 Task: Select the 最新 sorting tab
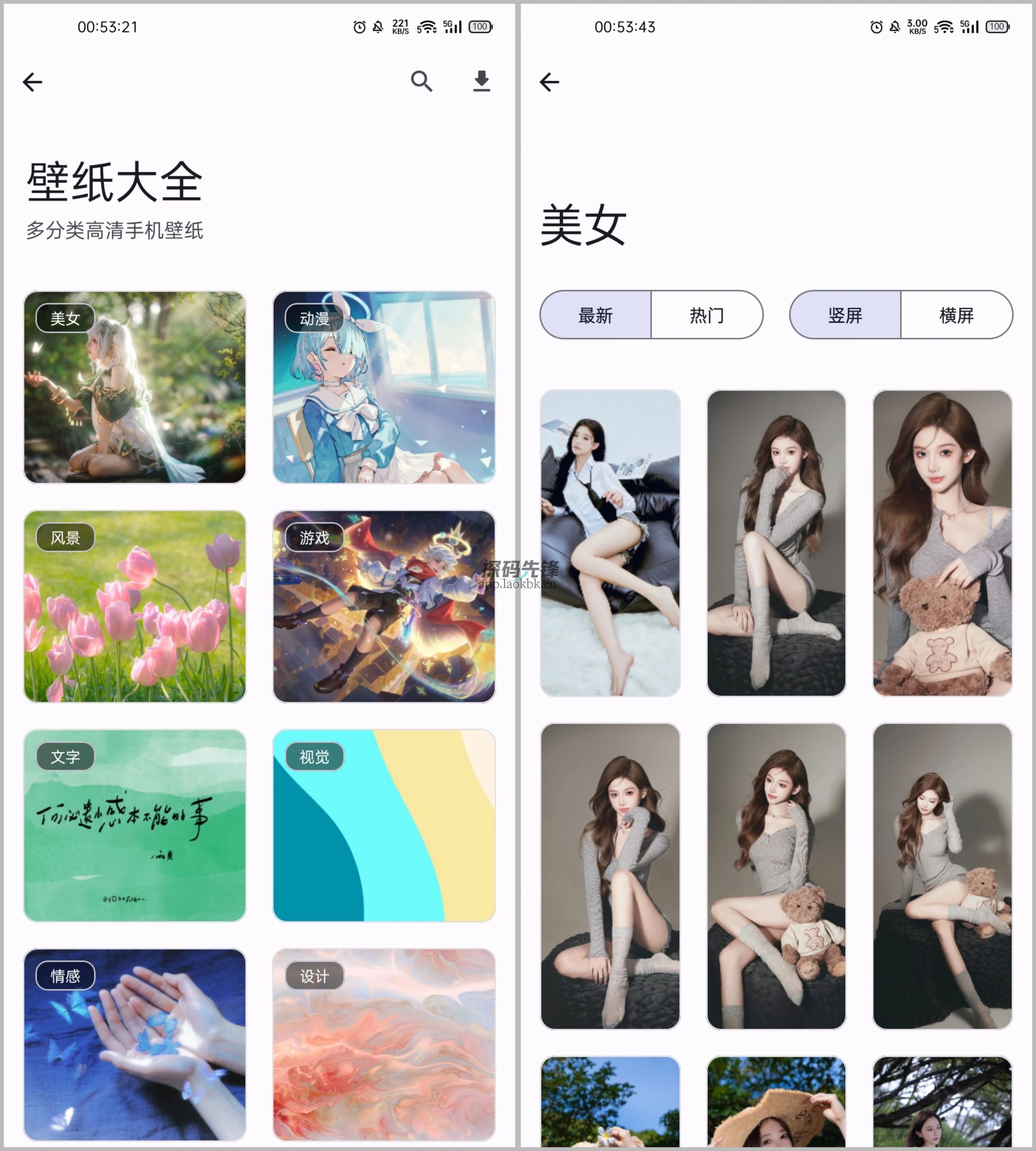[595, 315]
